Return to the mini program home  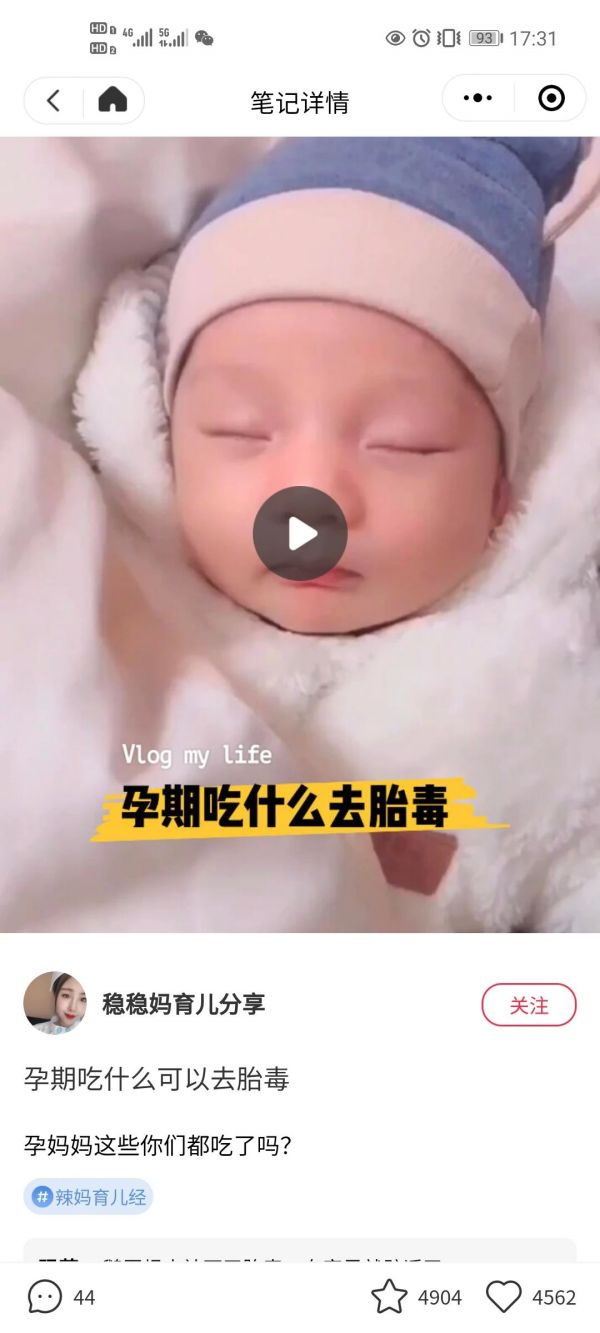coord(113,100)
